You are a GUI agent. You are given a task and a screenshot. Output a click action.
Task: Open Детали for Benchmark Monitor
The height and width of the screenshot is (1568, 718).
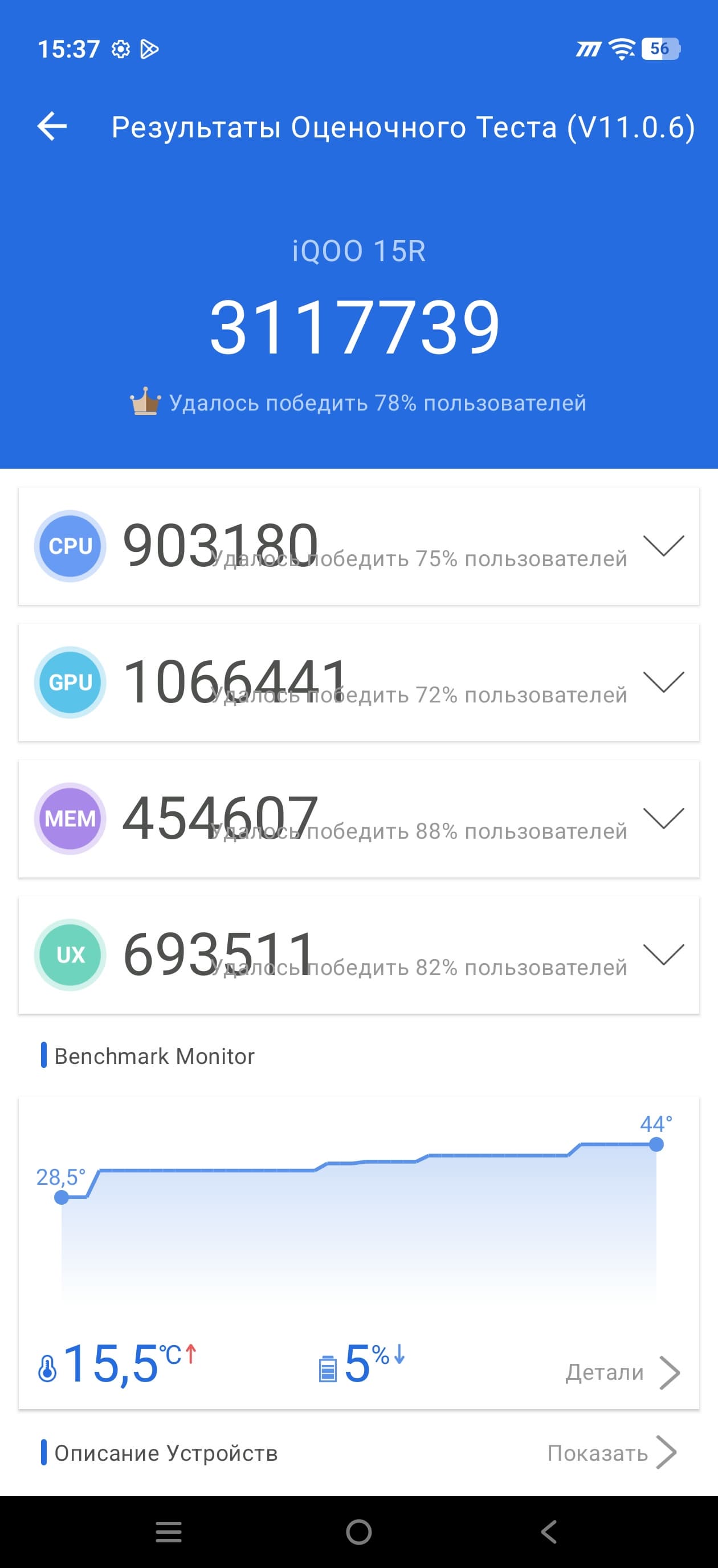click(x=622, y=1372)
